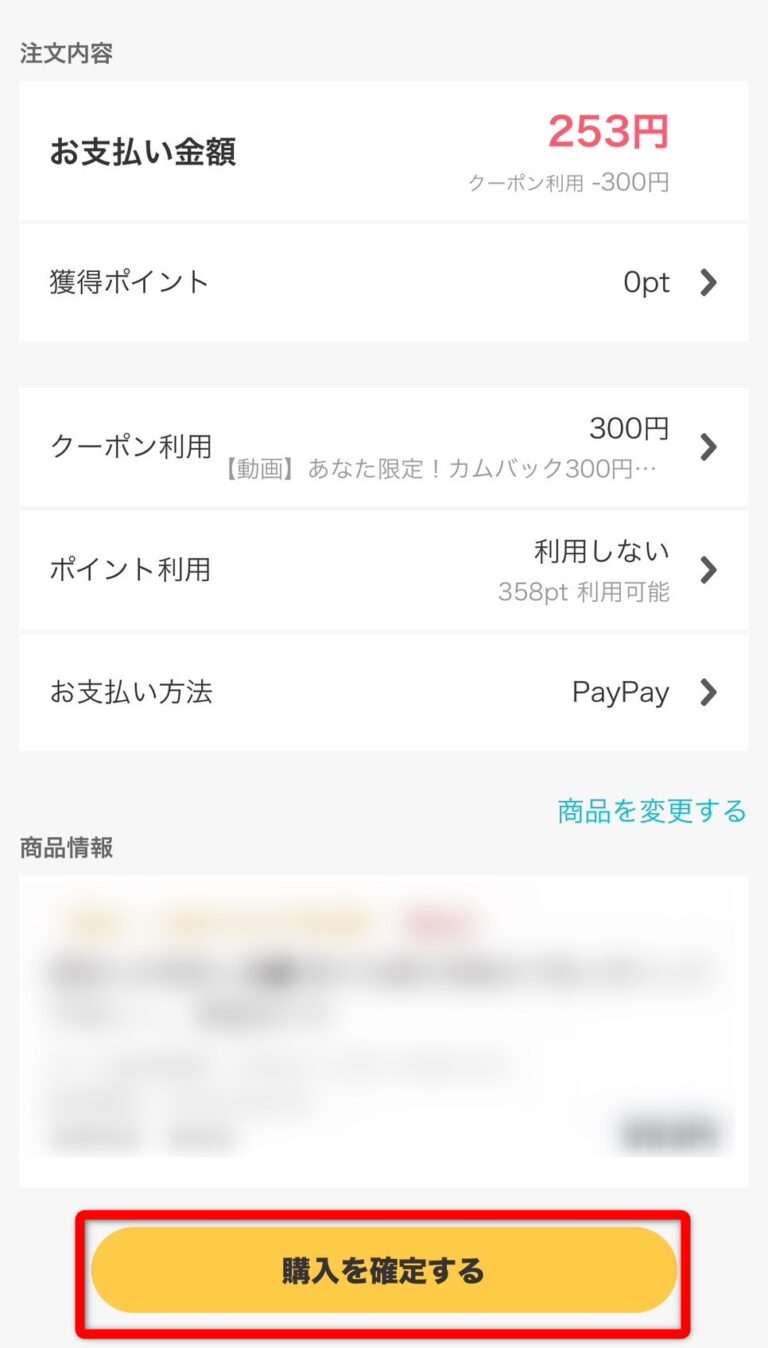Image resolution: width=768 pixels, height=1348 pixels.
Task: Tap the chevron on the ポイント利用 row
Action: 710,570
